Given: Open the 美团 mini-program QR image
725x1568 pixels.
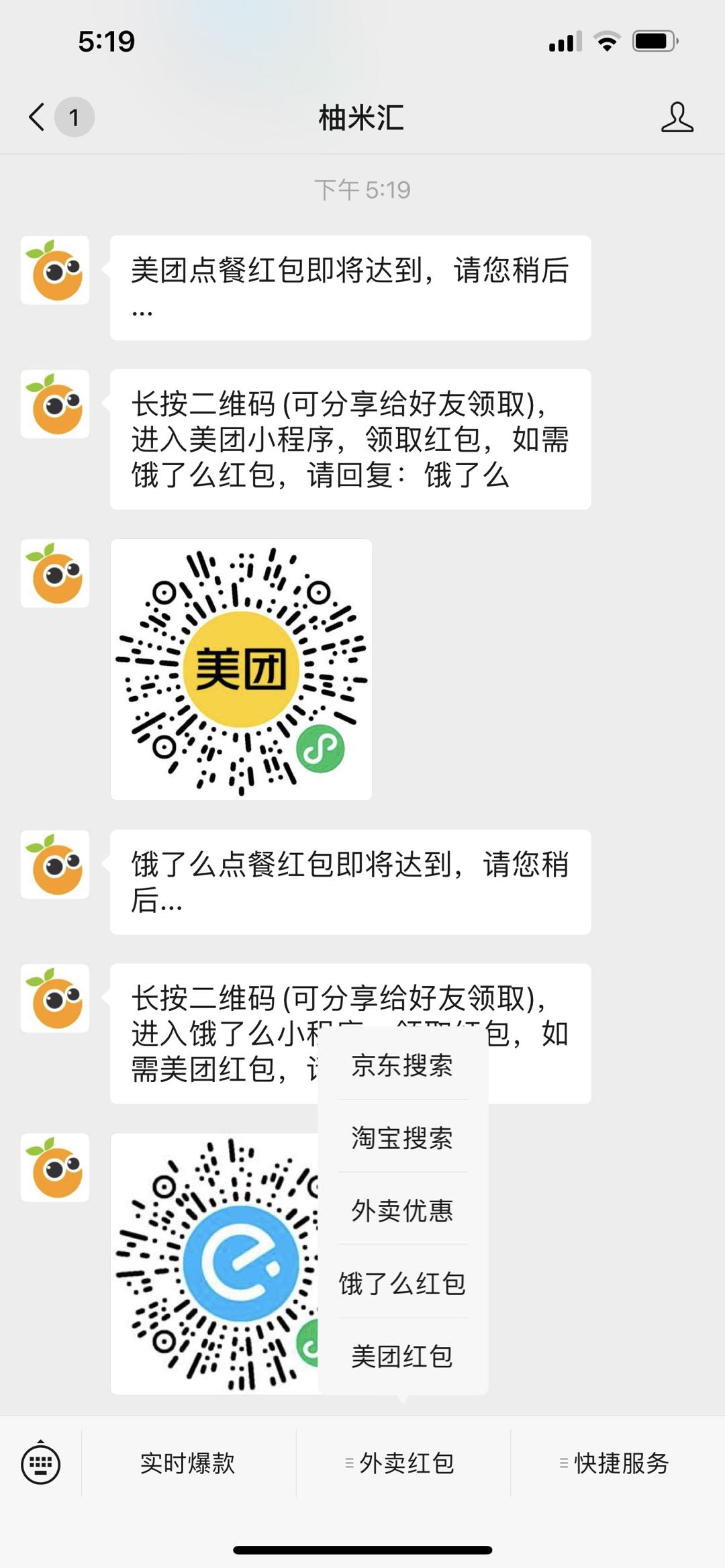Looking at the screenshot, I should pos(241,669).
